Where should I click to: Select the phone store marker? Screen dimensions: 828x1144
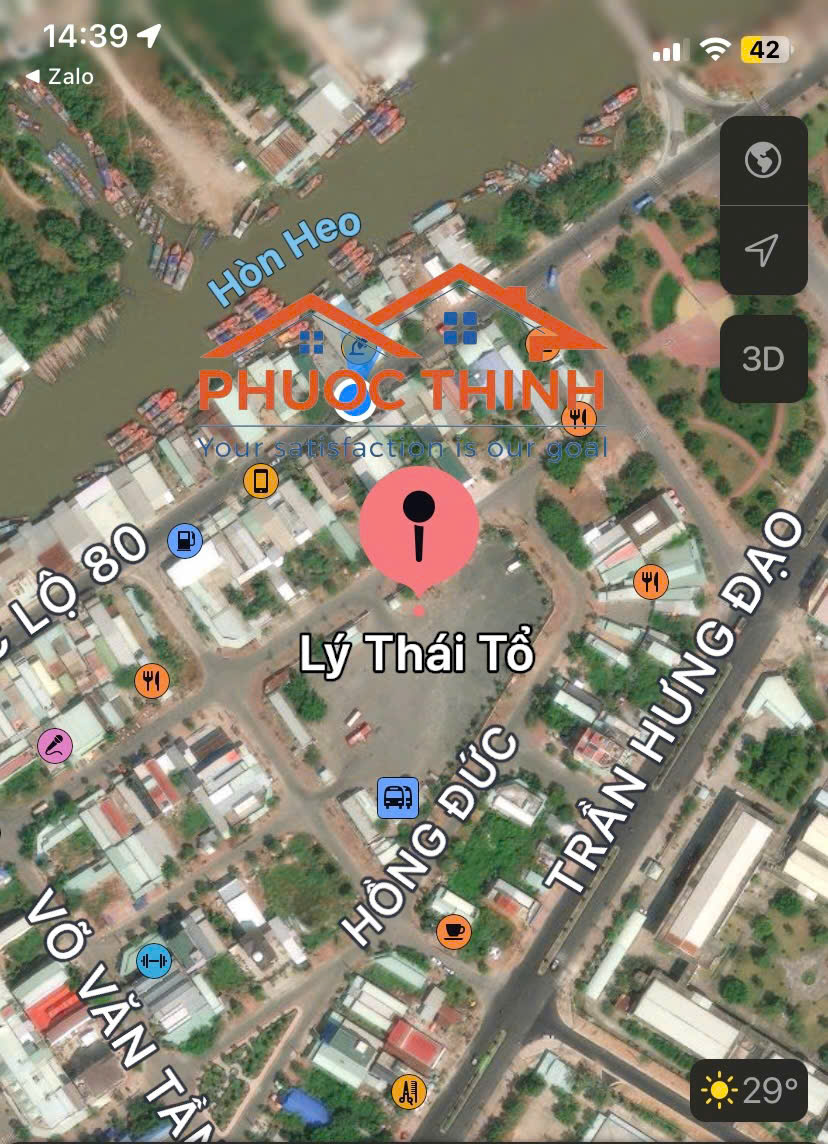pos(261,481)
